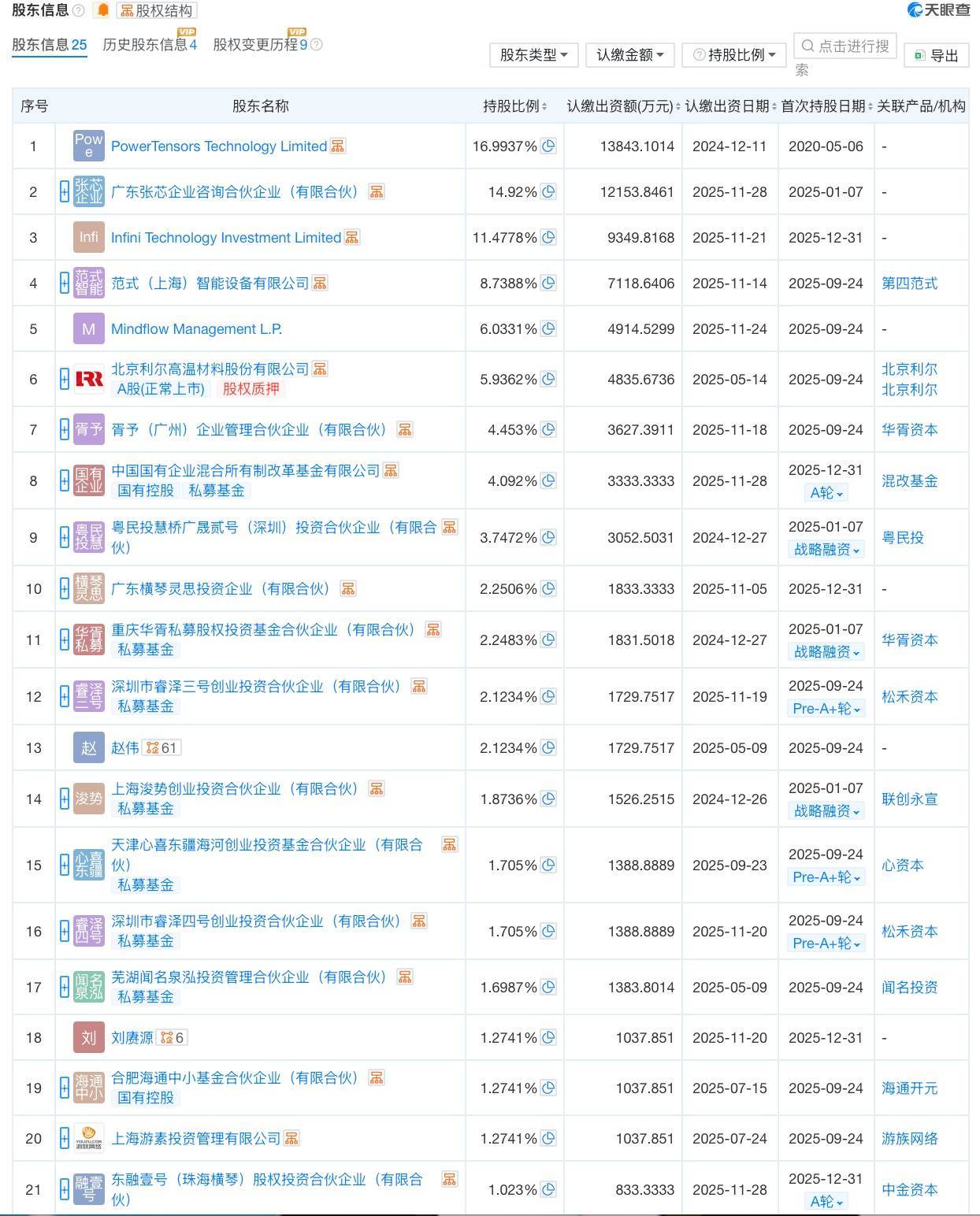Open the 海通开元 related institution link
Image resolution: width=980 pixels, height=1216 pixels.
[909, 1088]
